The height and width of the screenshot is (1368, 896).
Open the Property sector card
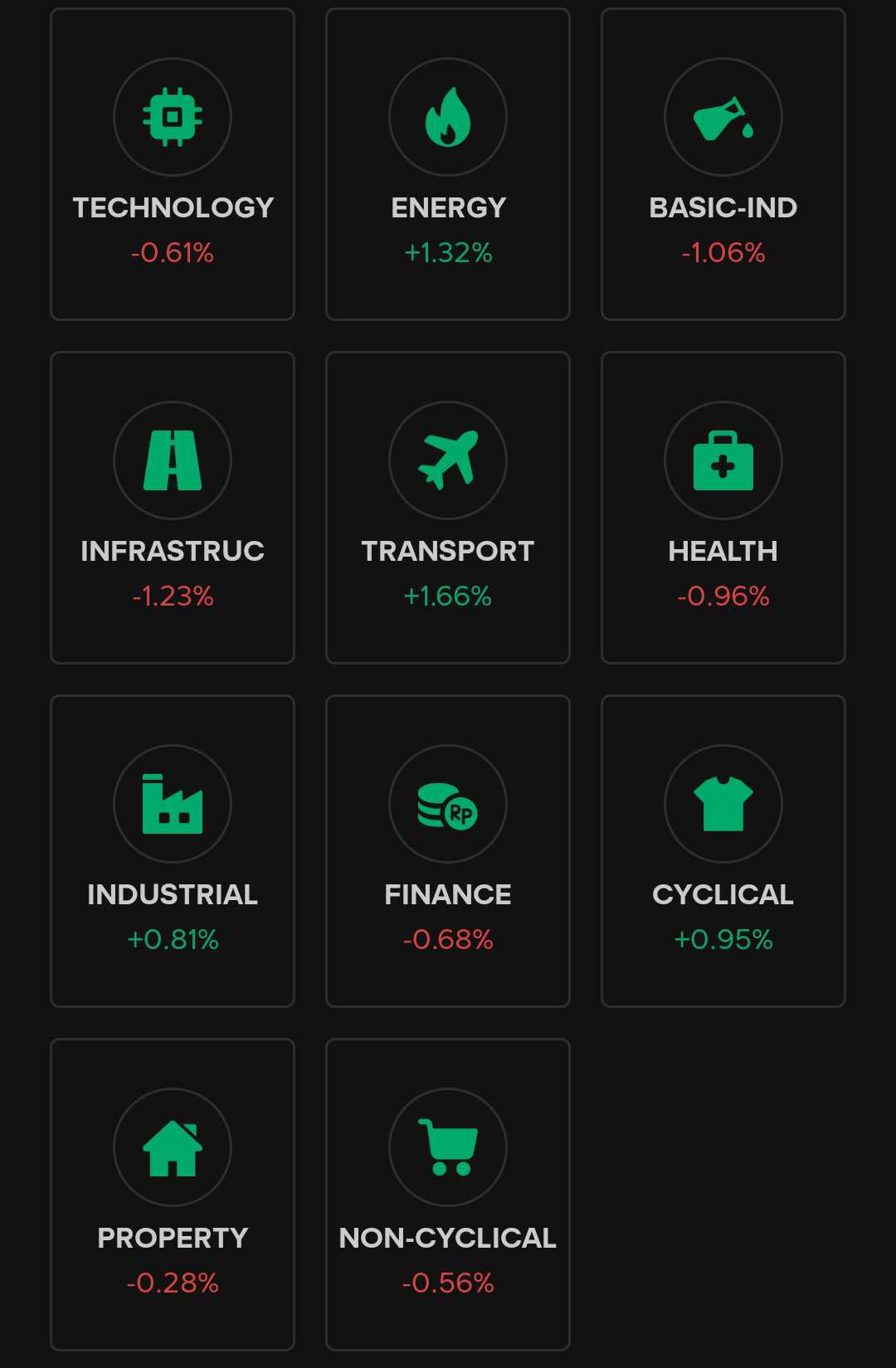[173, 1195]
